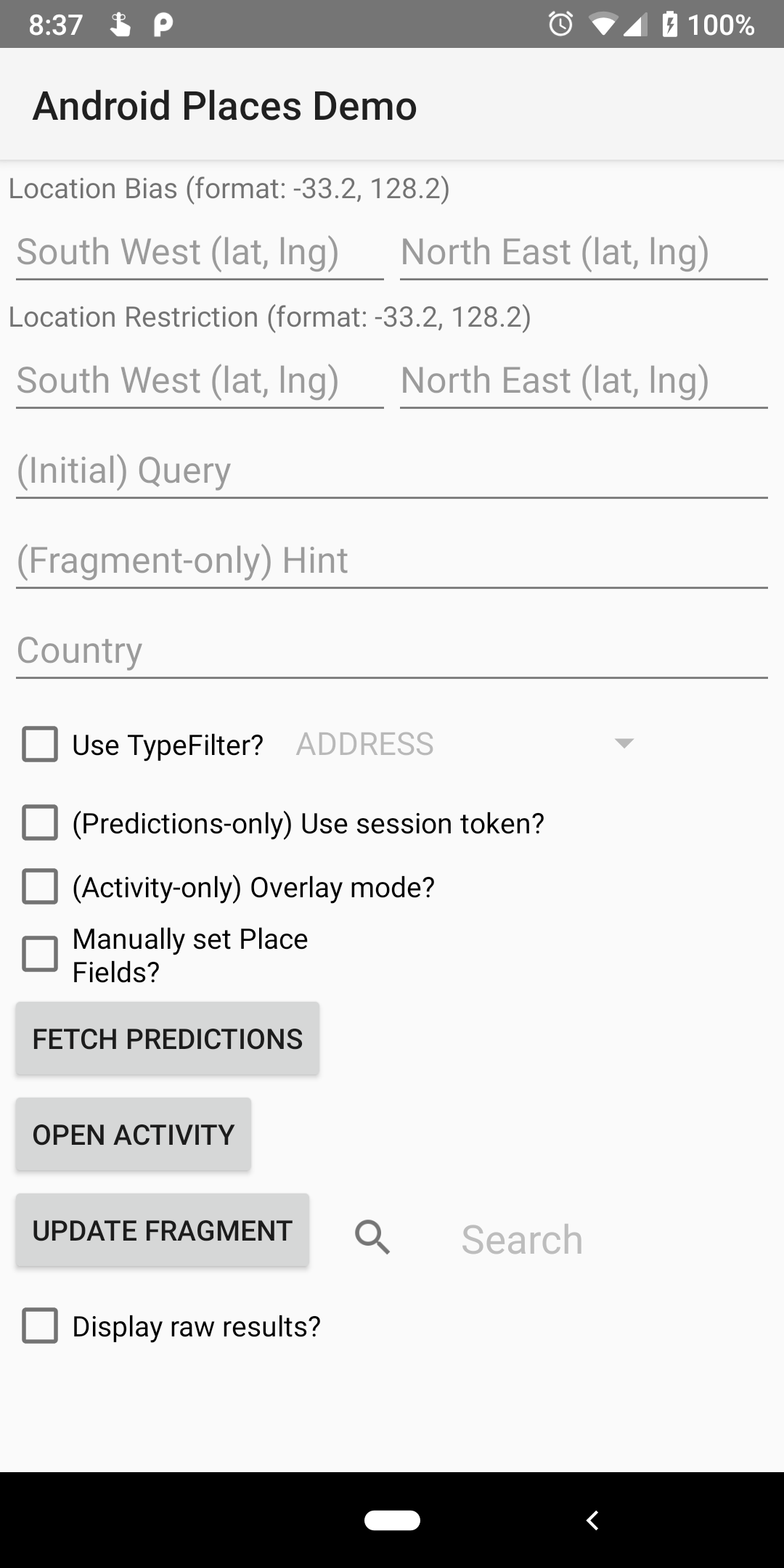The image size is (784, 1568).
Task: Tap the Open Activity button
Action: pyautogui.click(x=134, y=1135)
